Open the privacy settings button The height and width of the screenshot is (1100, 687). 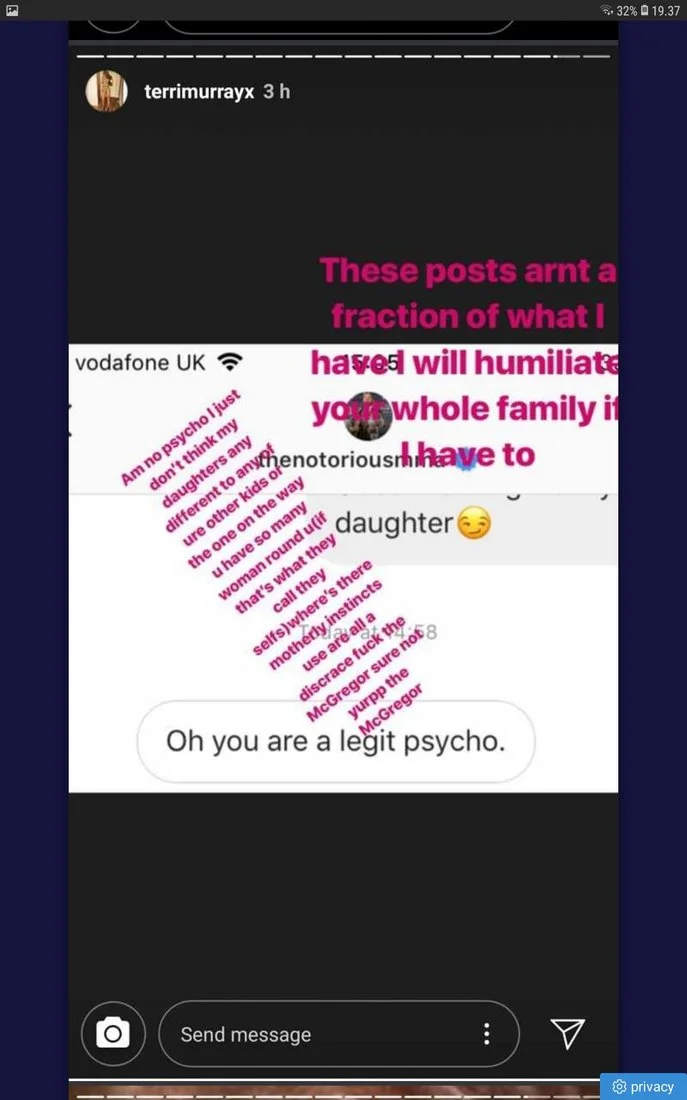click(x=643, y=1086)
